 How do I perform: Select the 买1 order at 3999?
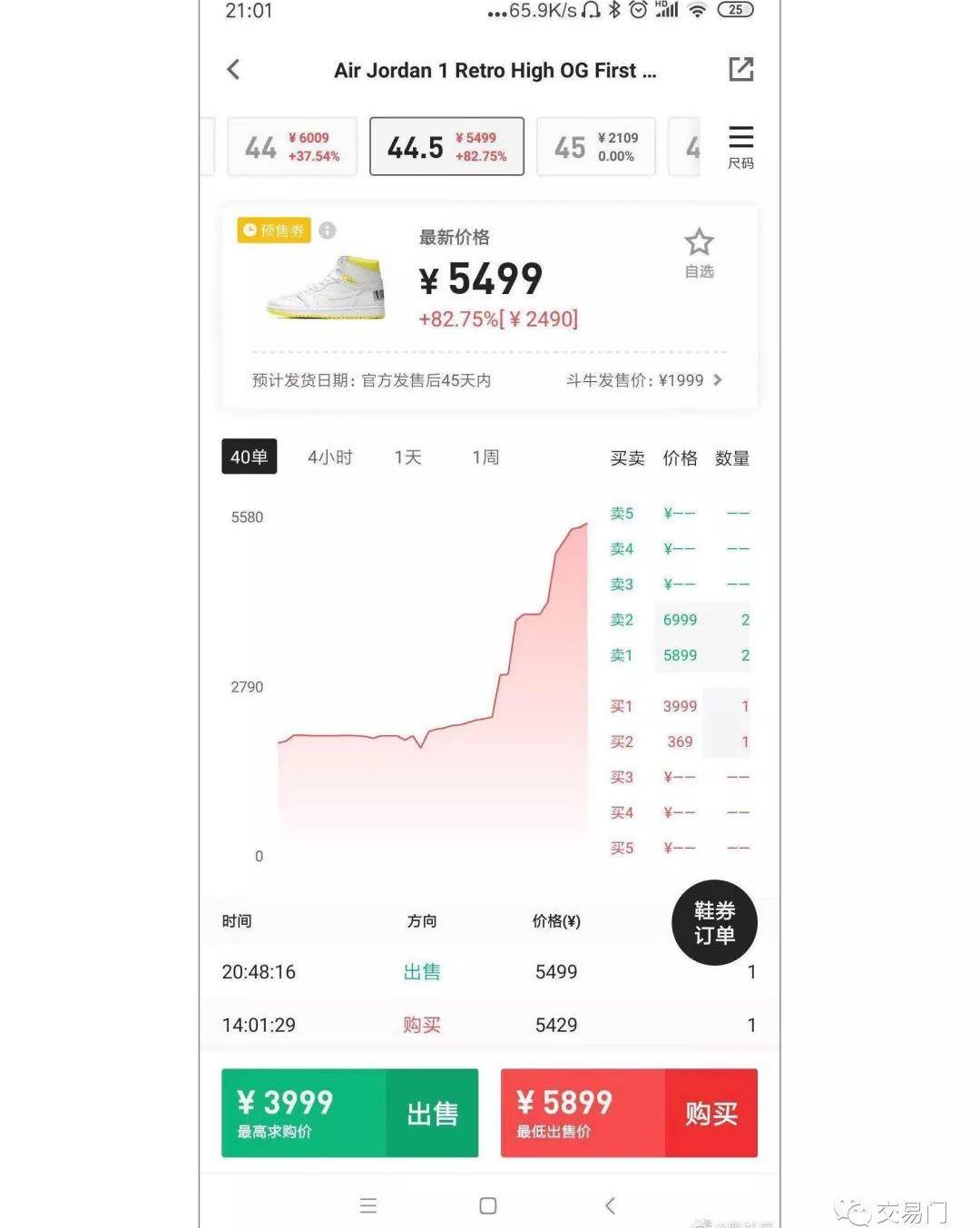click(680, 706)
